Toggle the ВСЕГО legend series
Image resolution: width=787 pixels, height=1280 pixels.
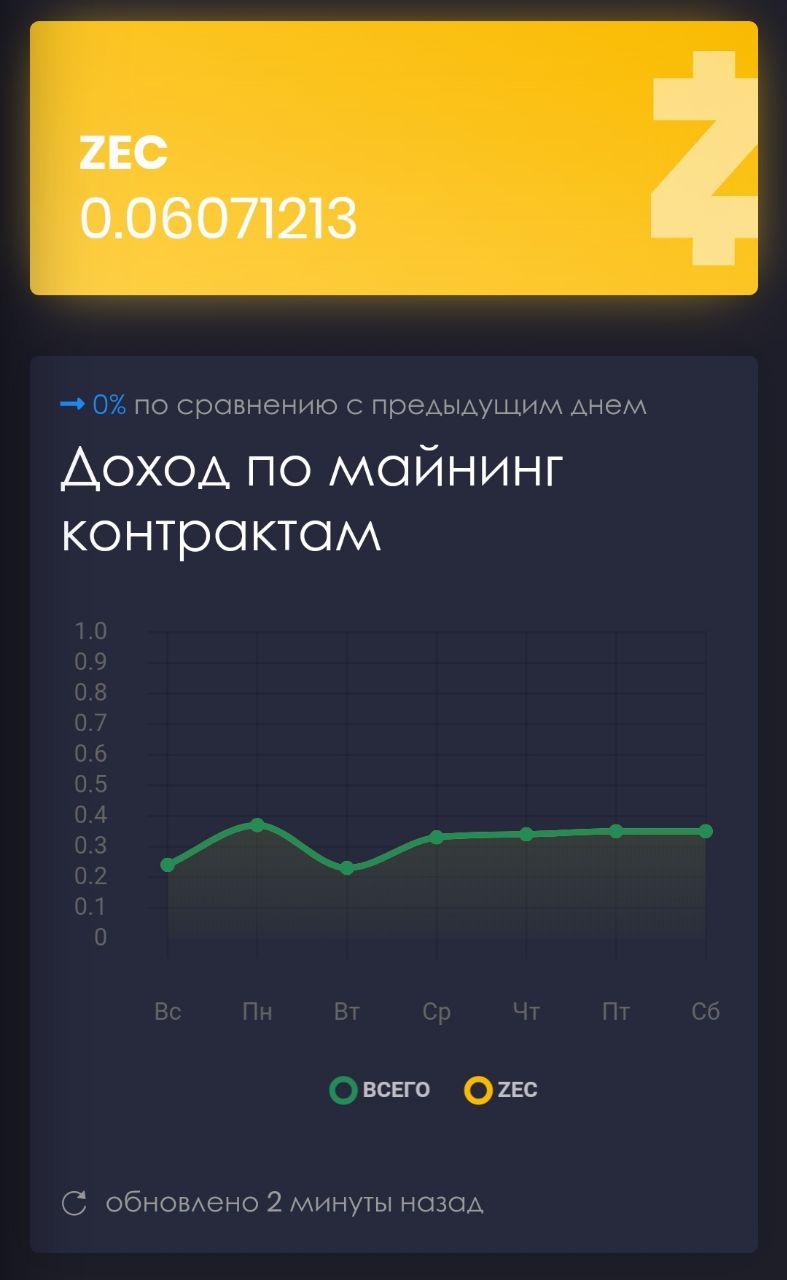point(381,1090)
